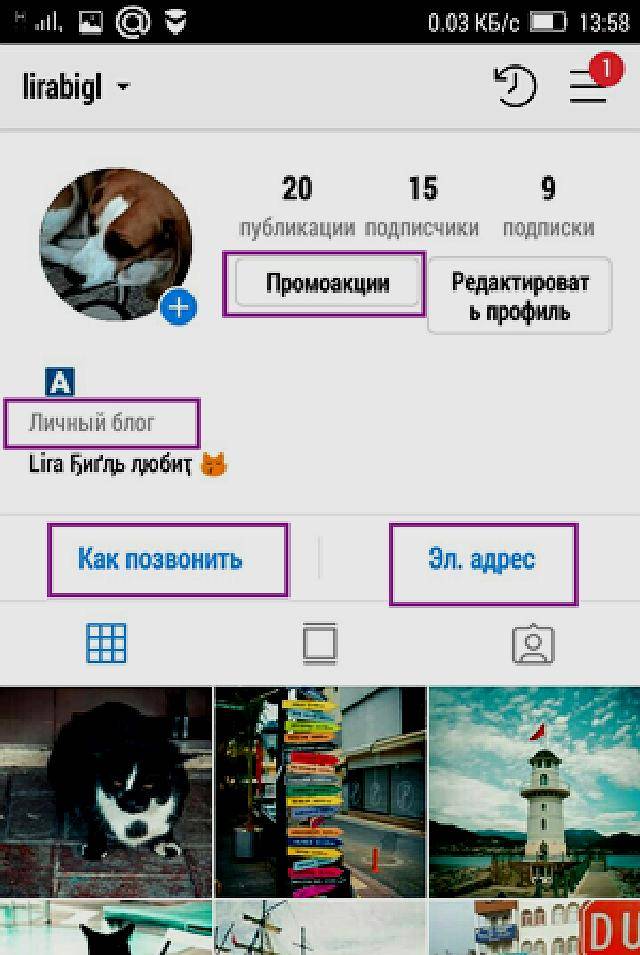
Task: Open the lighthouse photo
Action: (534, 791)
